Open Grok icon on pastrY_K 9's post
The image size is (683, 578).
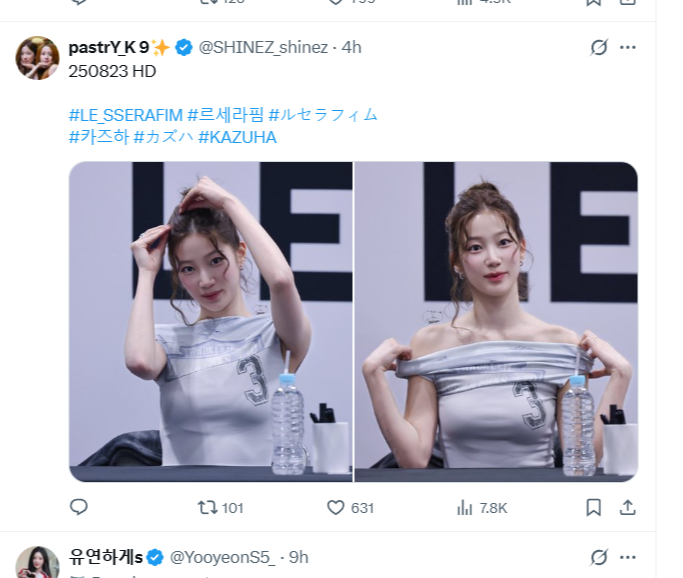tap(599, 47)
